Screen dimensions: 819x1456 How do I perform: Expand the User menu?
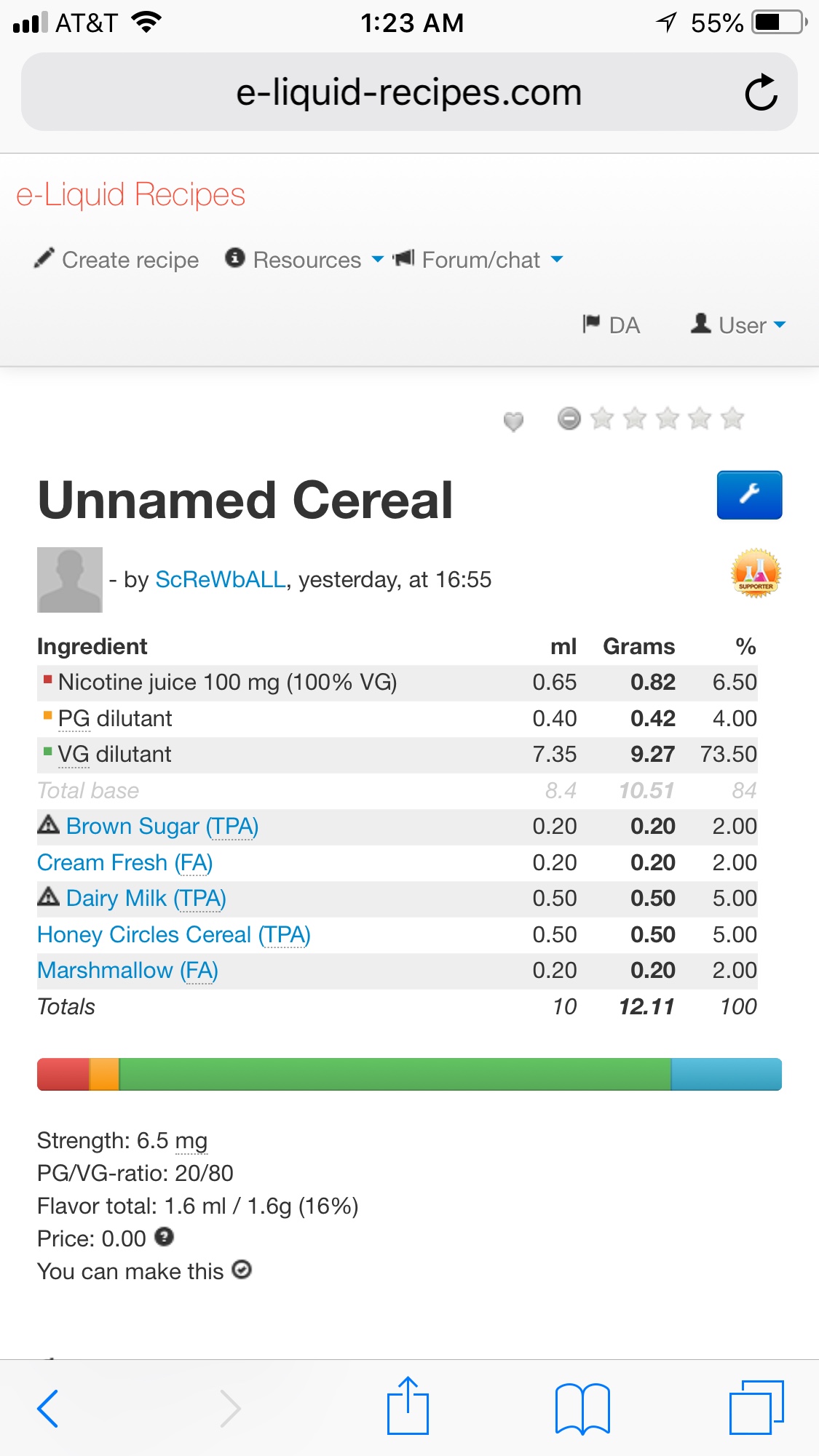tap(740, 325)
